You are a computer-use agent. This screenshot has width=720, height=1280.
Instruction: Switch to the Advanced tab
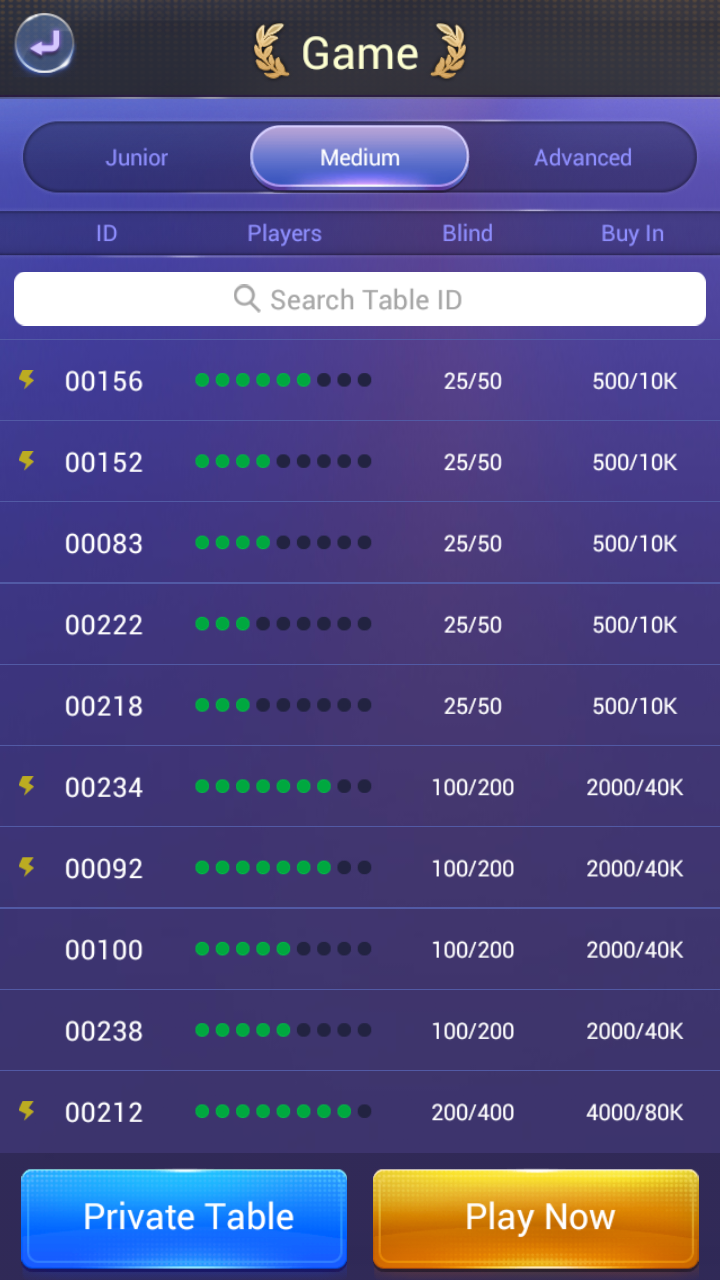click(582, 158)
